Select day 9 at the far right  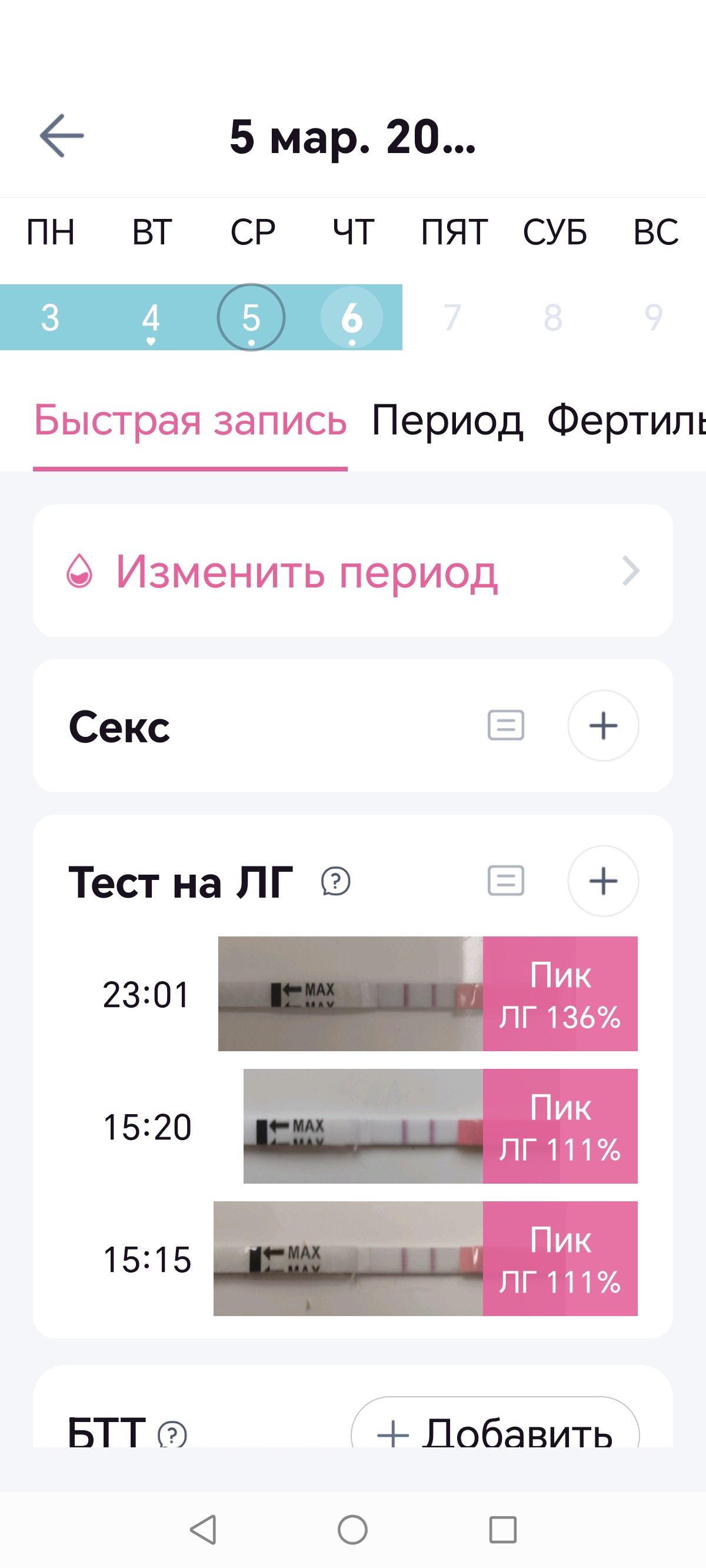pos(653,317)
